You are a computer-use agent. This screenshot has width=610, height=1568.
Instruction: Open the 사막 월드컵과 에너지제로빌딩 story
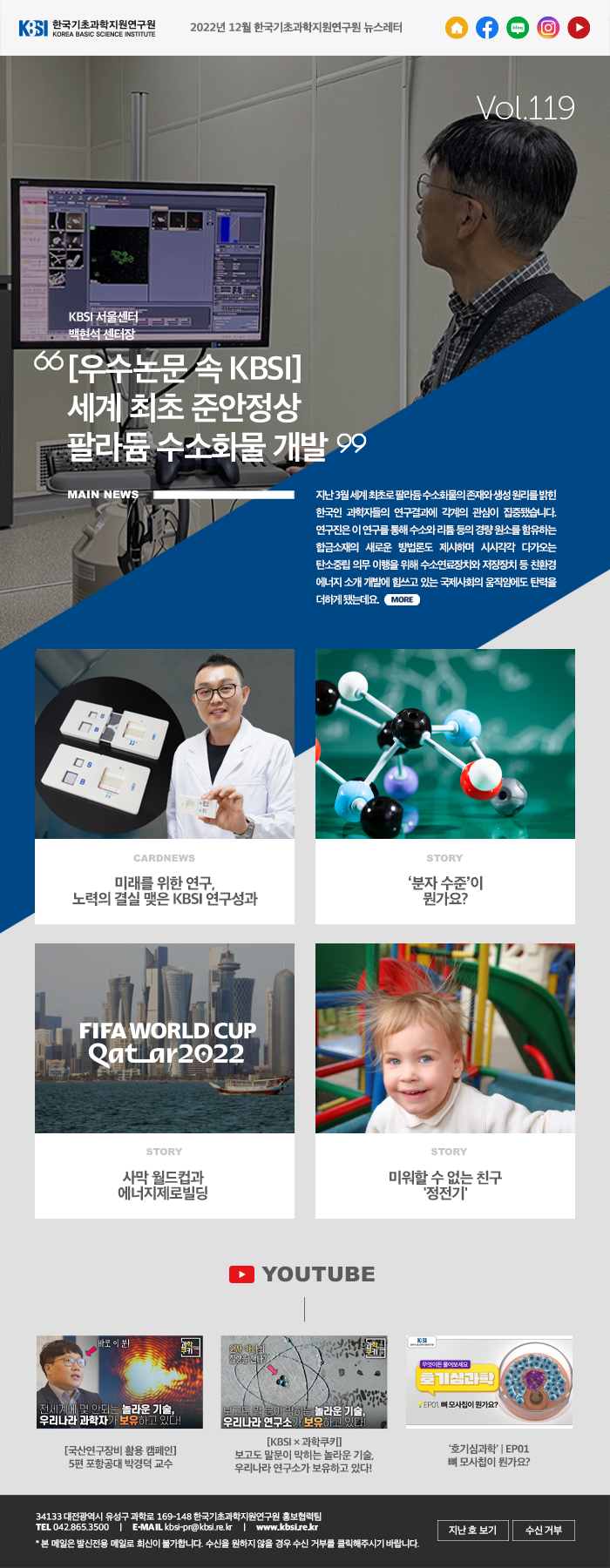(165, 1080)
